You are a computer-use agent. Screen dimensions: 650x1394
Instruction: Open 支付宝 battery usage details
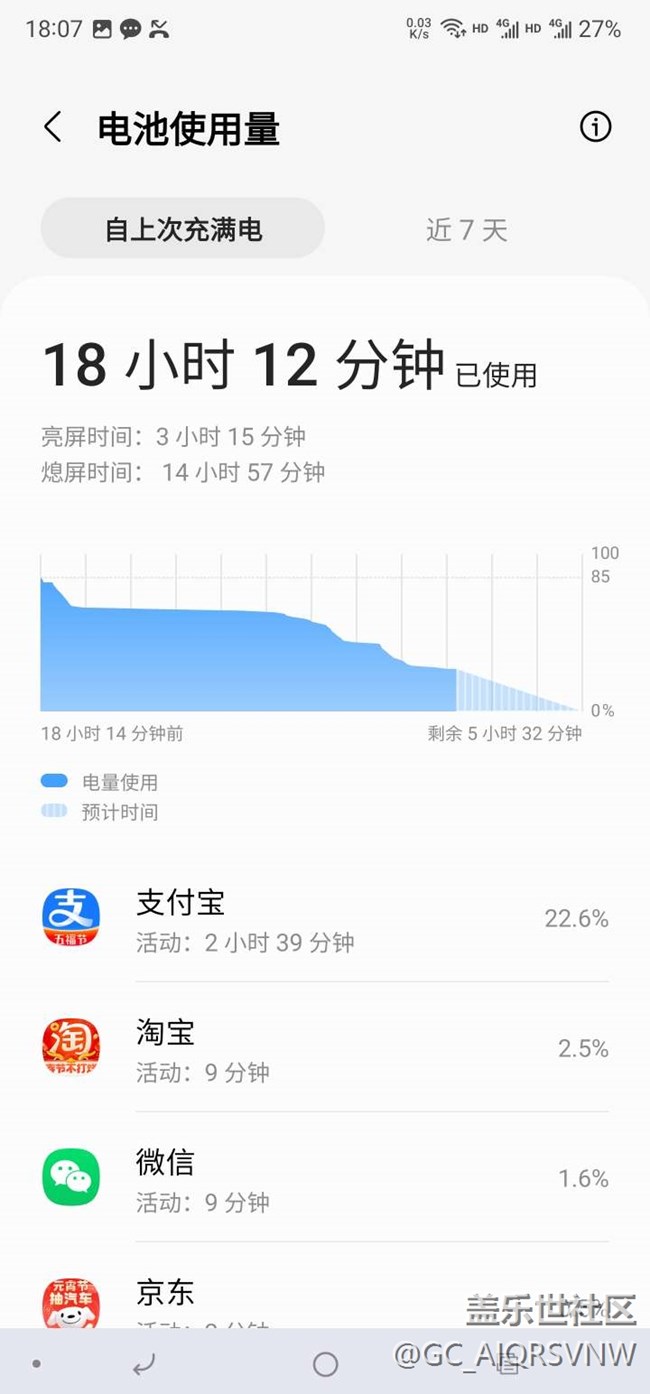325,918
